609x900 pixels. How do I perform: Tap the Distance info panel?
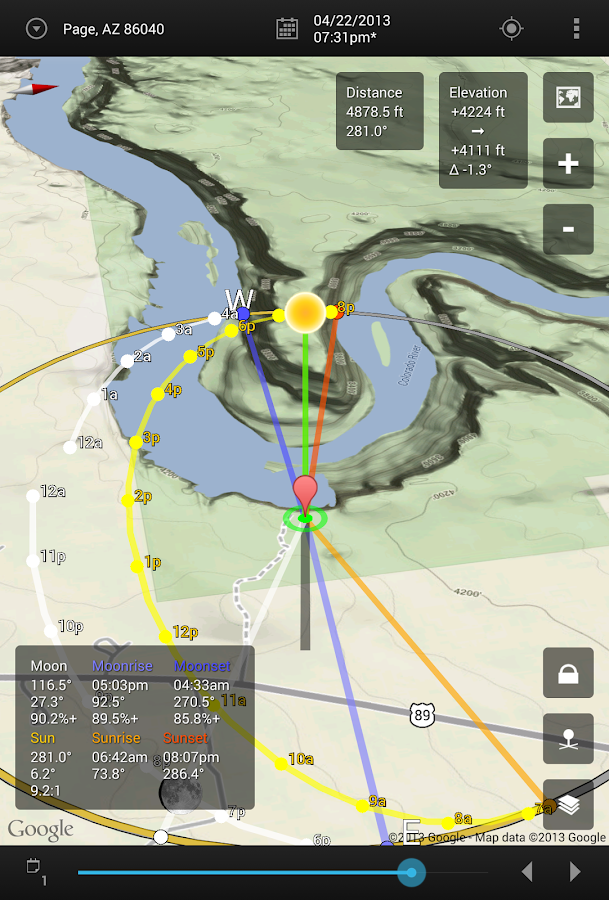379,111
